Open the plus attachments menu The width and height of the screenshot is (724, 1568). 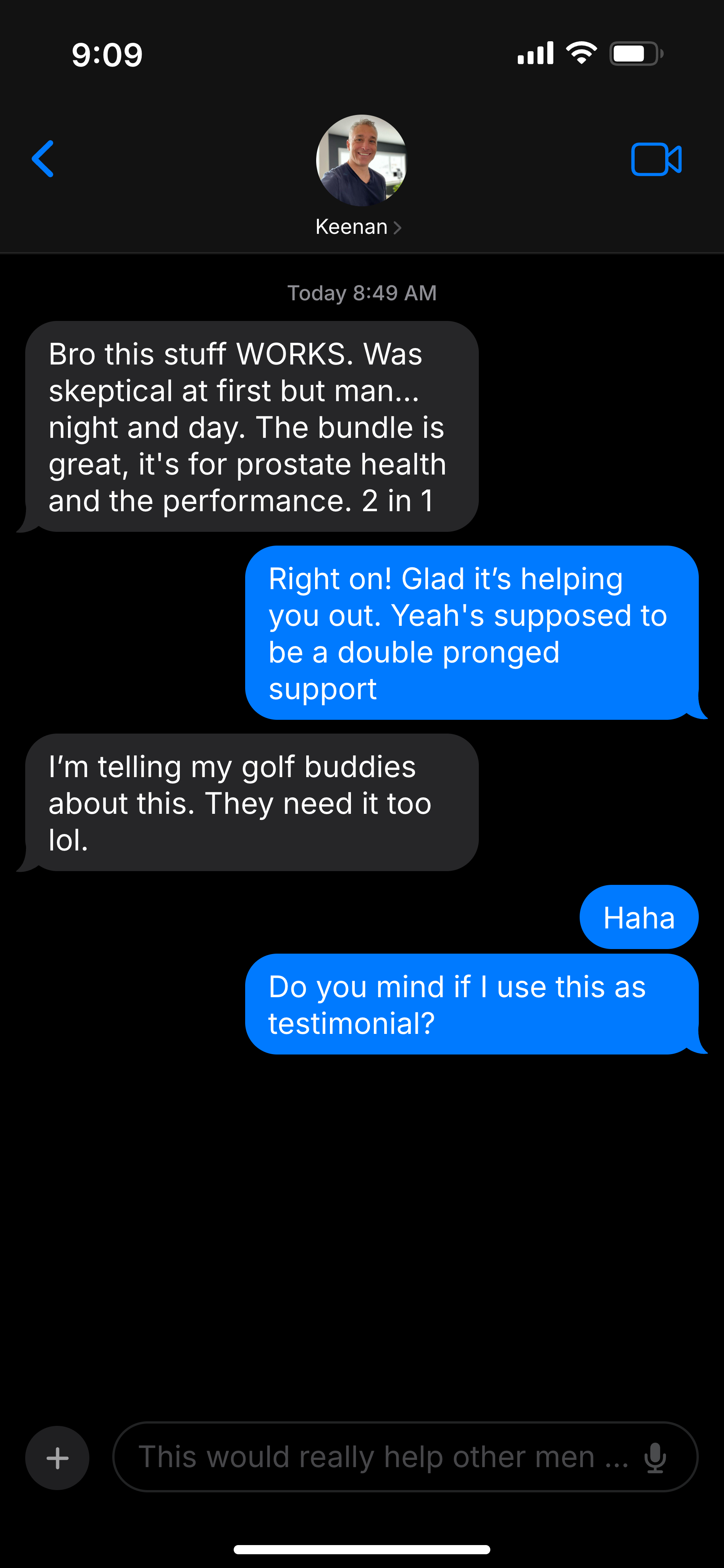57,1458
